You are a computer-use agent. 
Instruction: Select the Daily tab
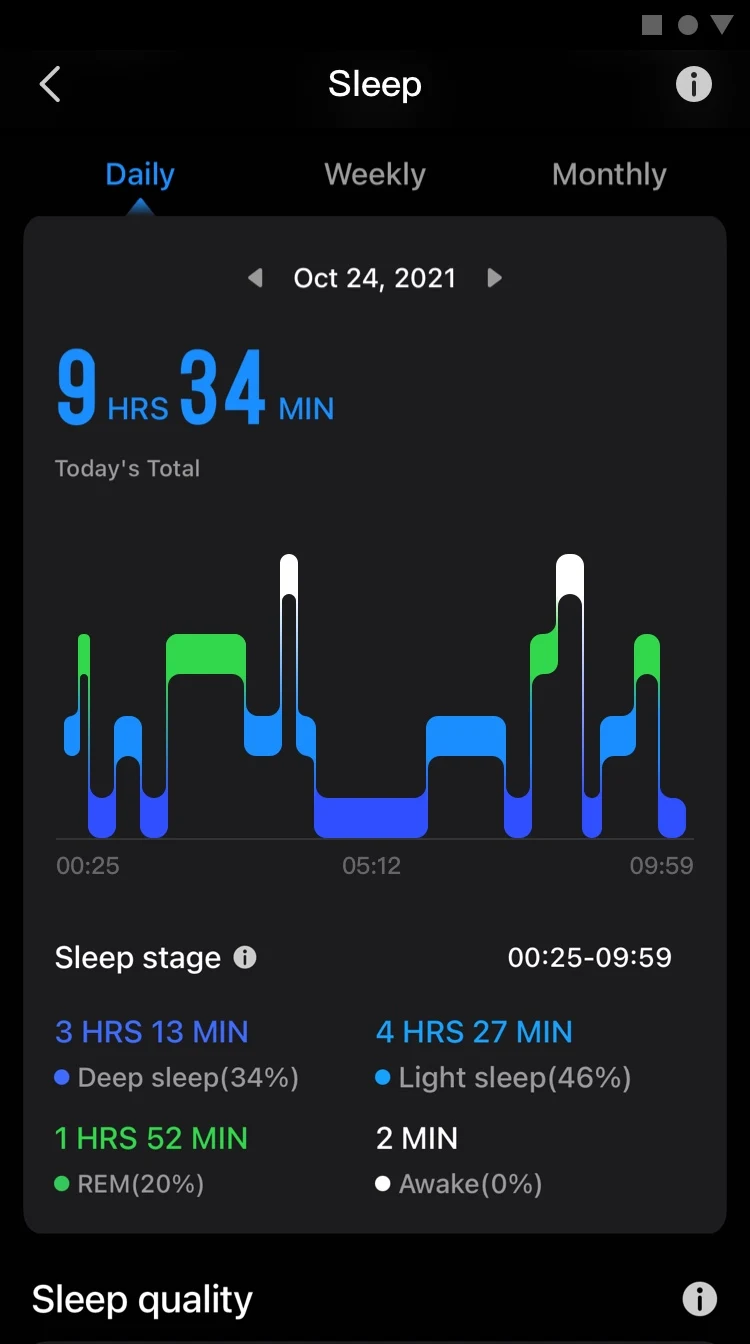(140, 174)
